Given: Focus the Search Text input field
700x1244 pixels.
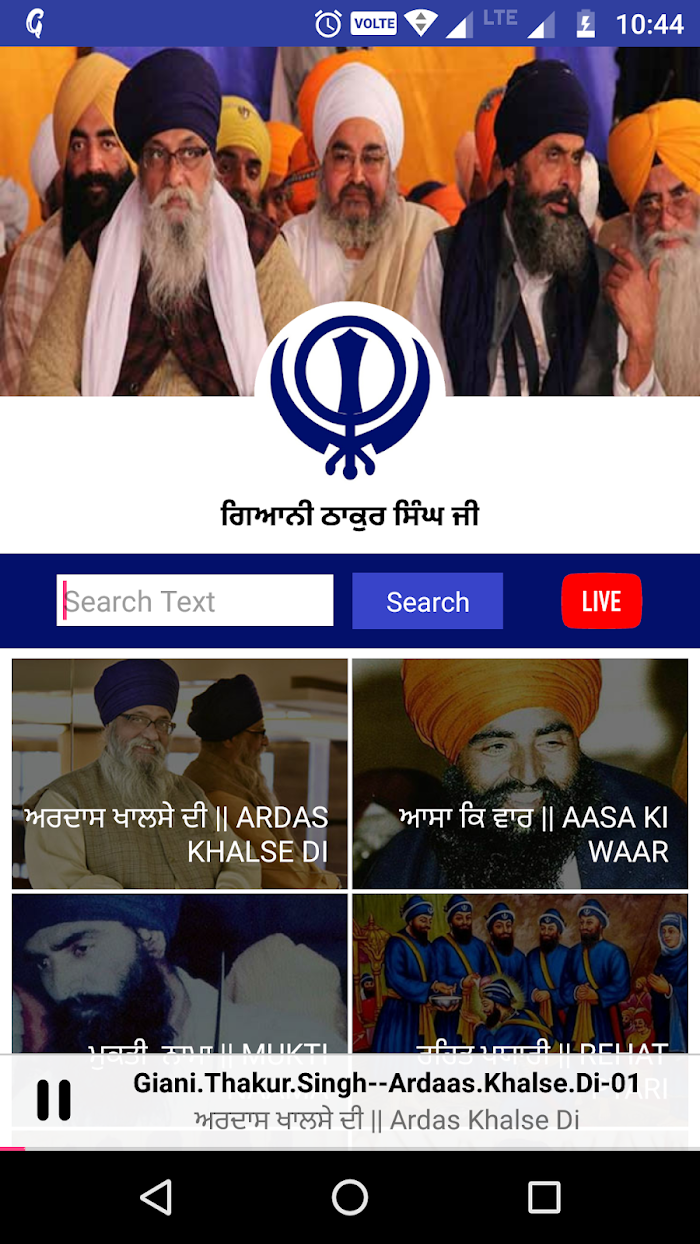Looking at the screenshot, I should tap(195, 600).
